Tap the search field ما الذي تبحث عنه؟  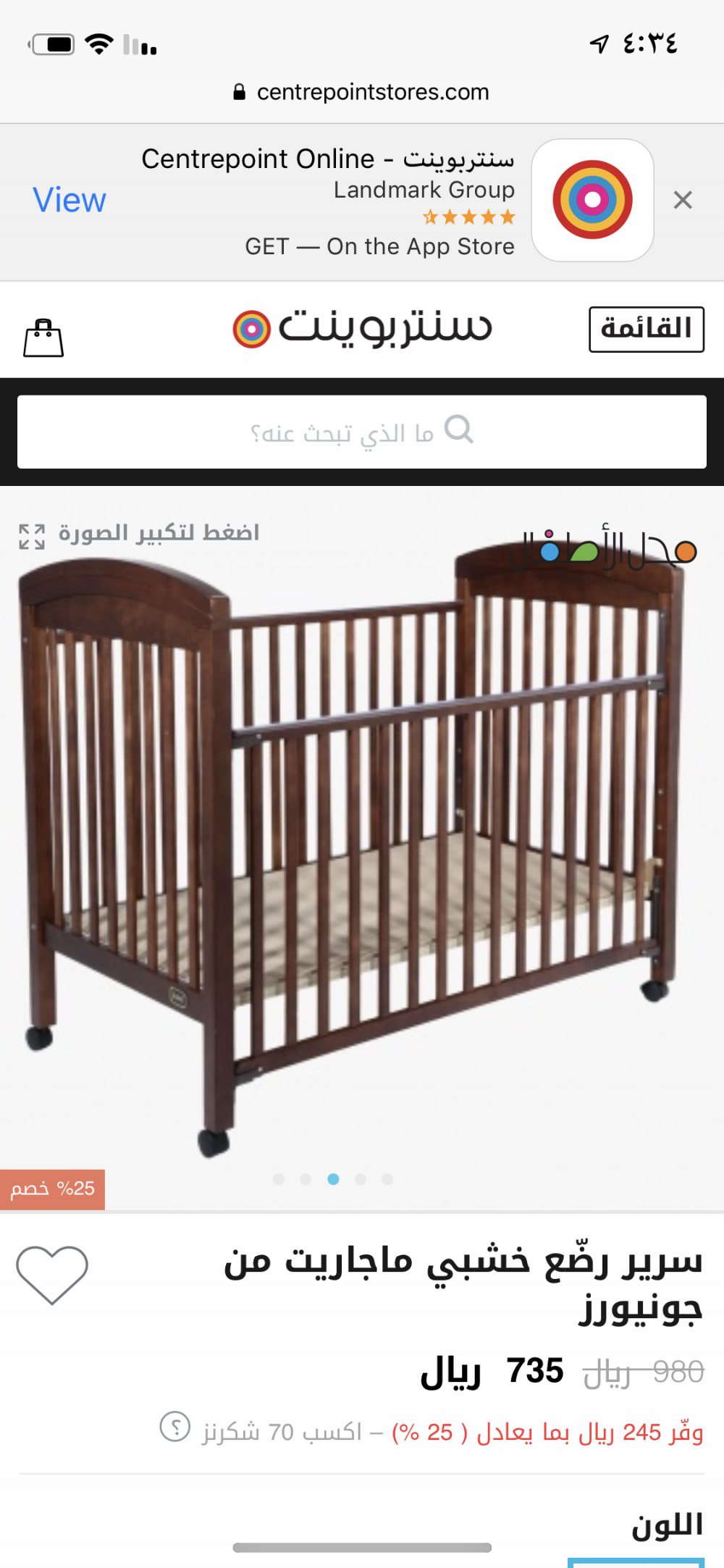[x=362, y=432]
